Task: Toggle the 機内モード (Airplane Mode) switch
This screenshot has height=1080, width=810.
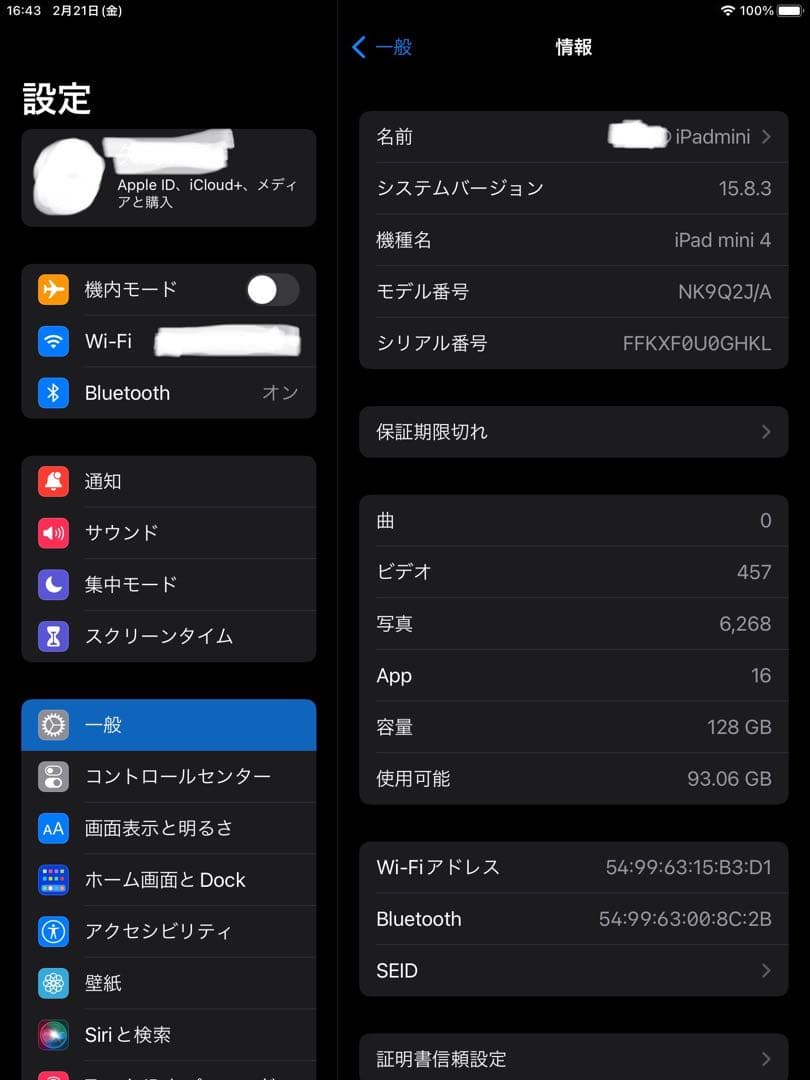Action: click(x=272, y=289)
